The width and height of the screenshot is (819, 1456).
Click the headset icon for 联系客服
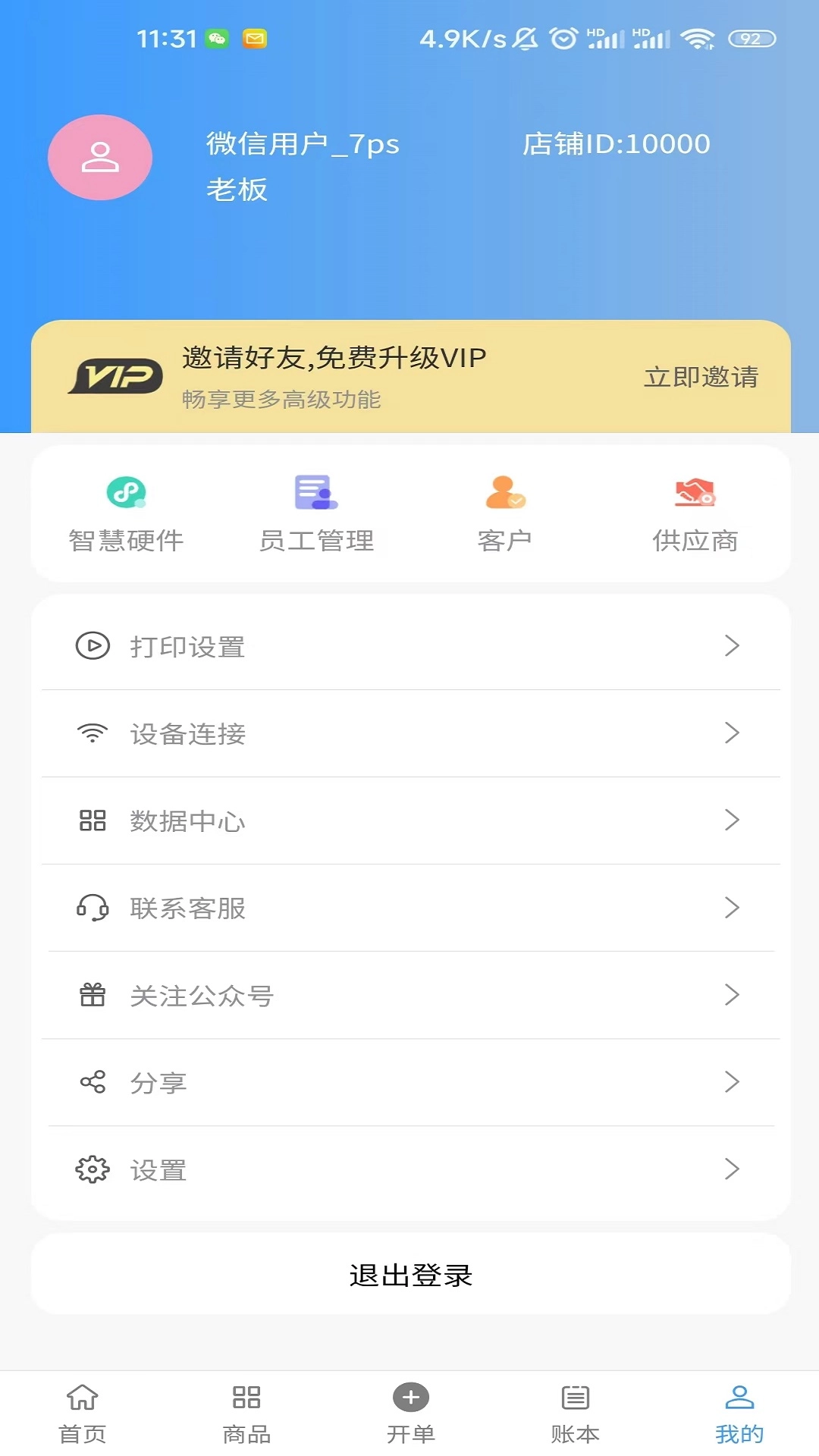pos(92,908)
